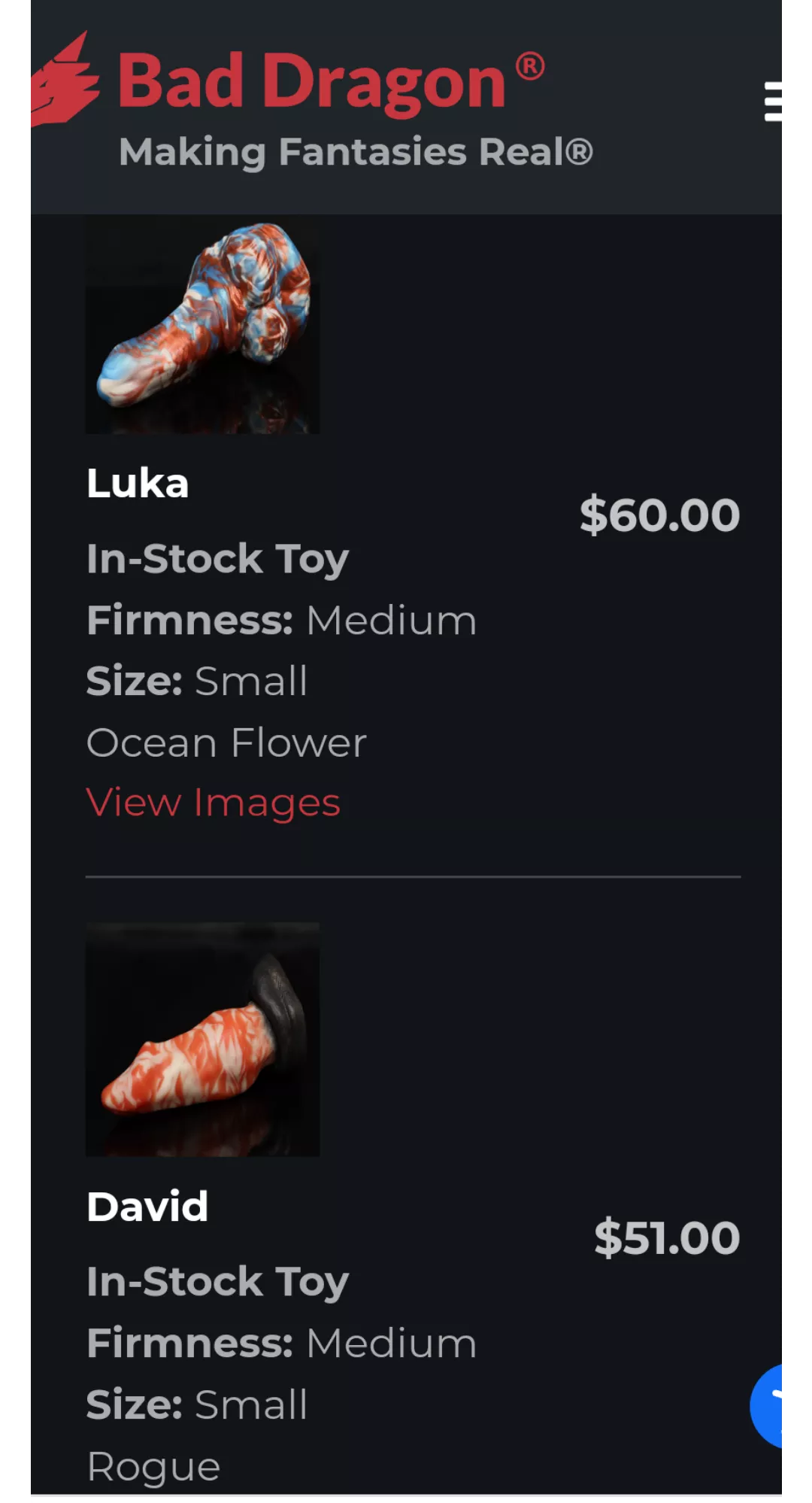Select the David product title
The height and width of the screenshot is (1503, 812).
point(147,1204)
